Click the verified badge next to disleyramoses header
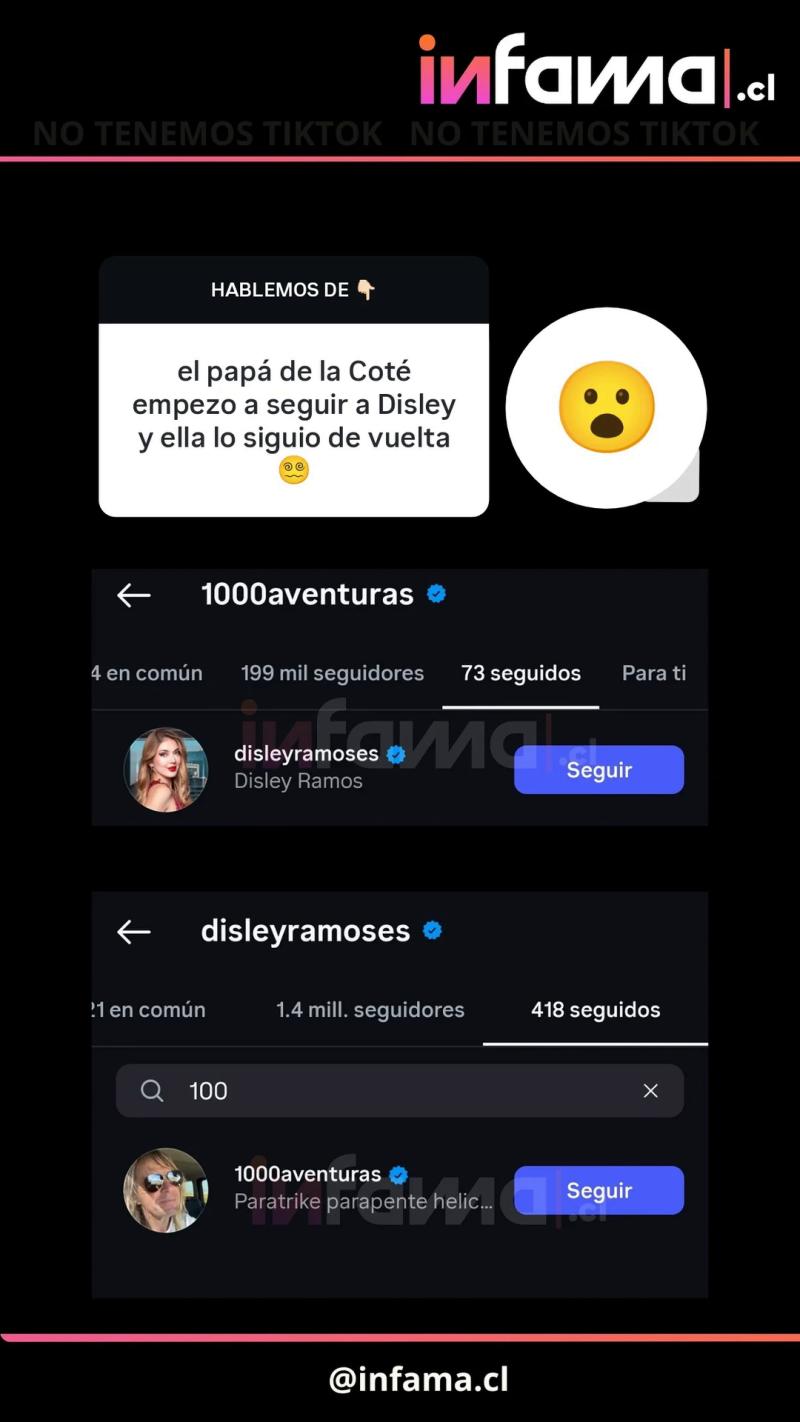This screenshot has height=1422, width=800. [432, 930]
